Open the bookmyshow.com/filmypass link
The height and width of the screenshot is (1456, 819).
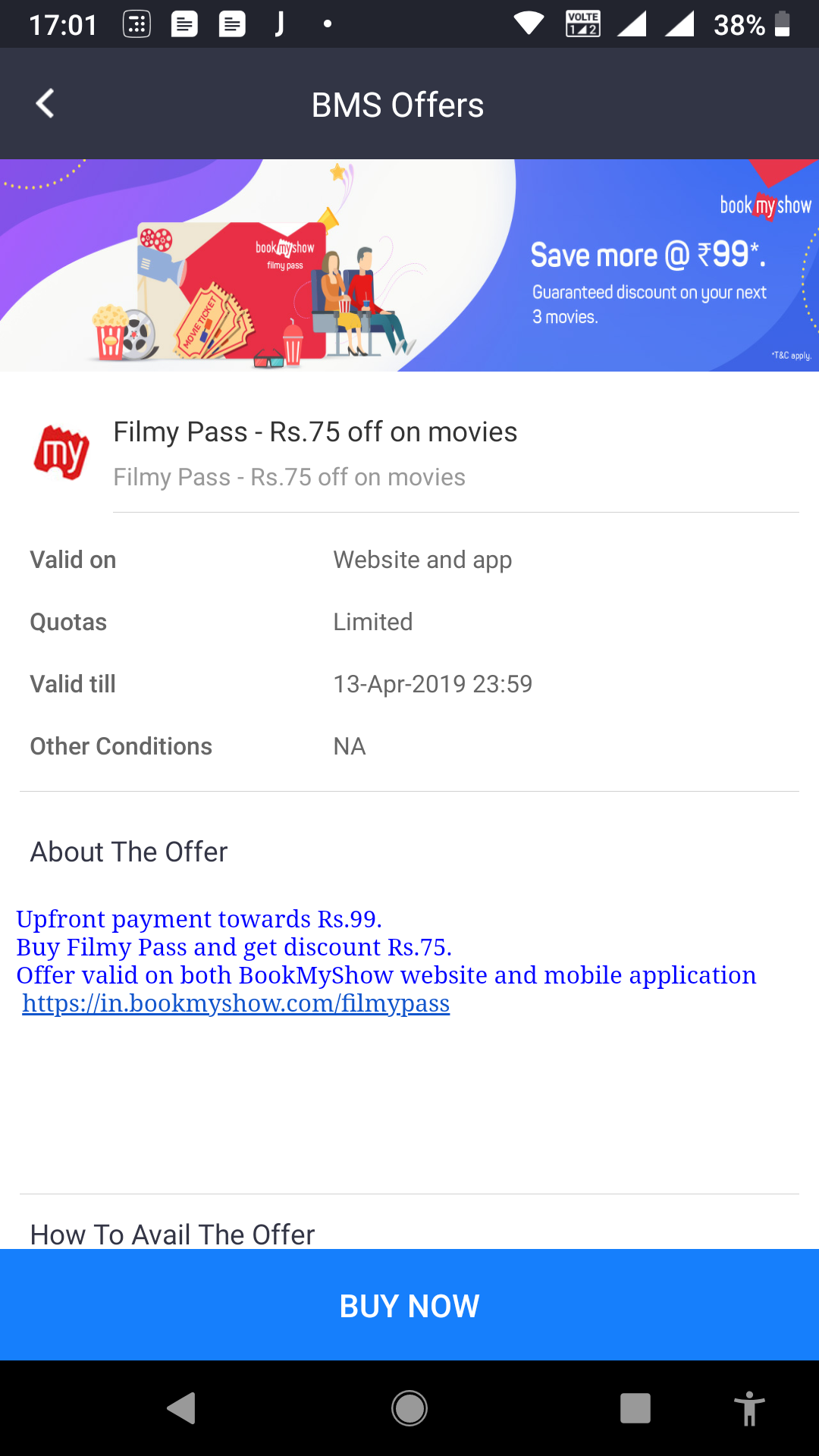coord(236,1003)
